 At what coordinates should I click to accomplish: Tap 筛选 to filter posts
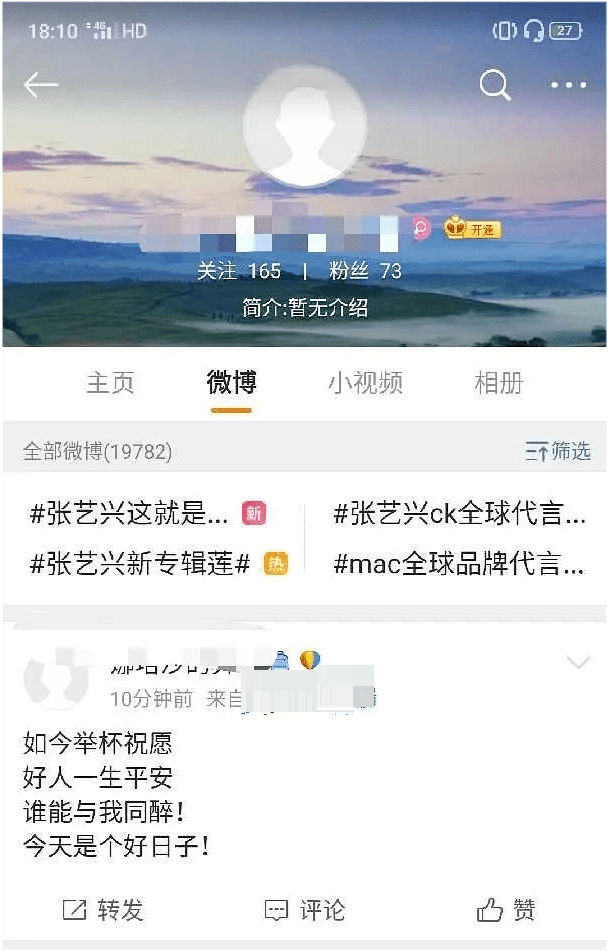tap(558, 452)
